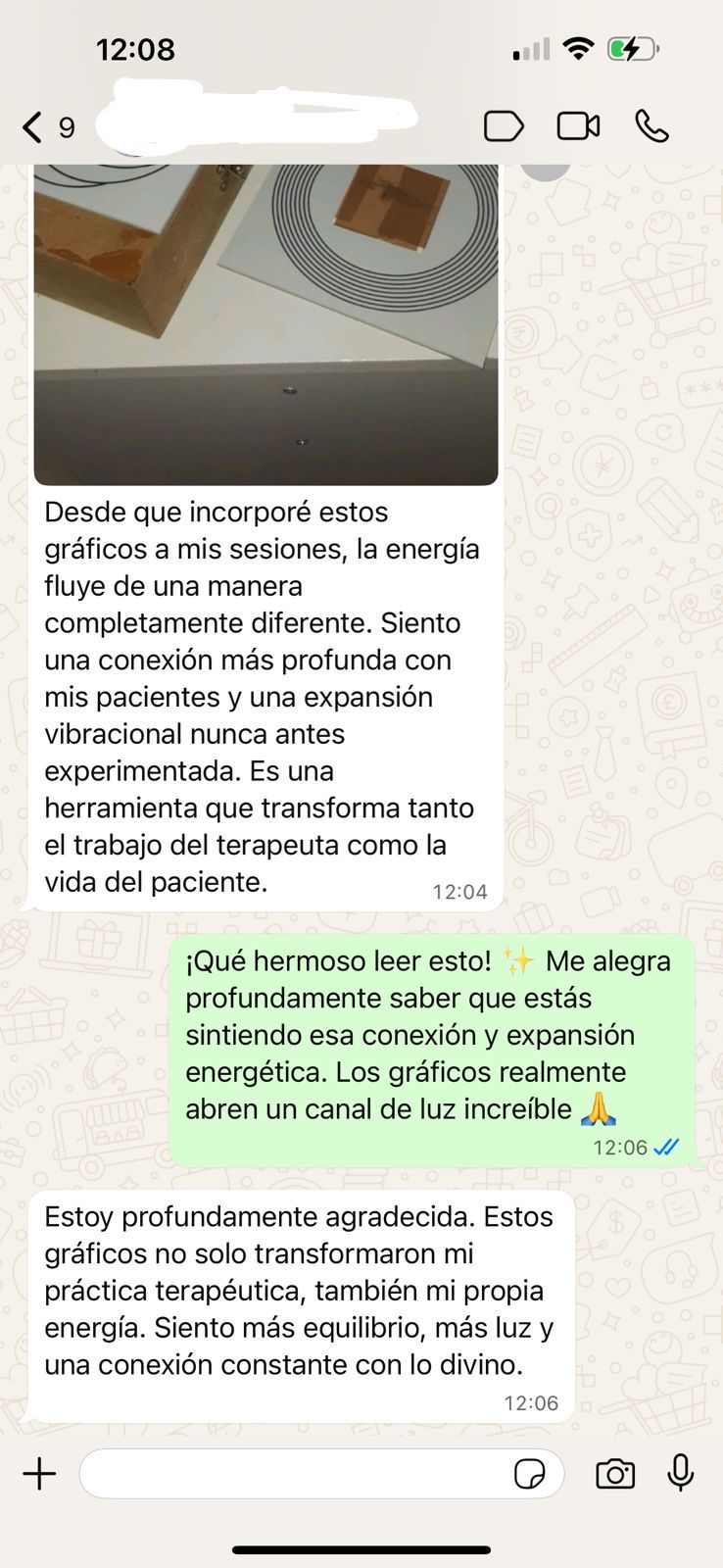Image resolution: width=723 pixels, height=1568 pixels.
Task: Start a video call
Action: click(578, 126)
